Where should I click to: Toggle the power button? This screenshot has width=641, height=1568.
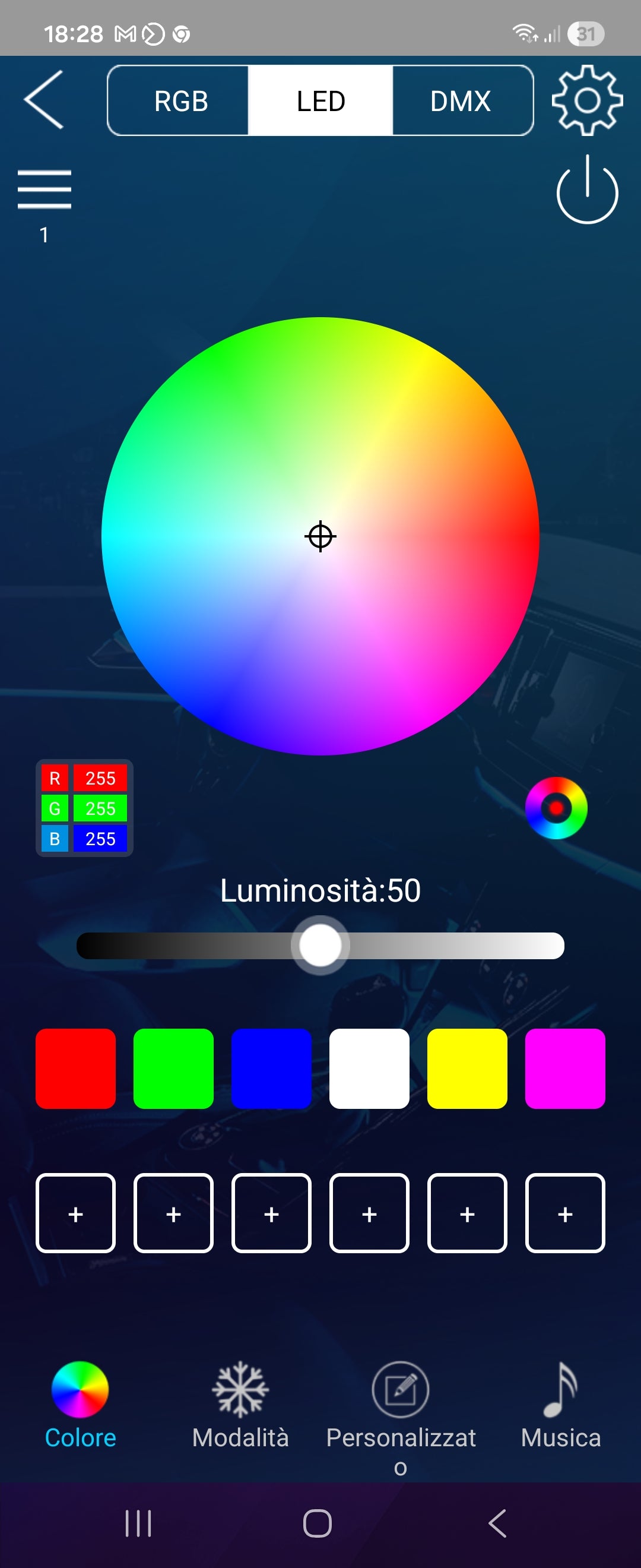pos(587,191)
